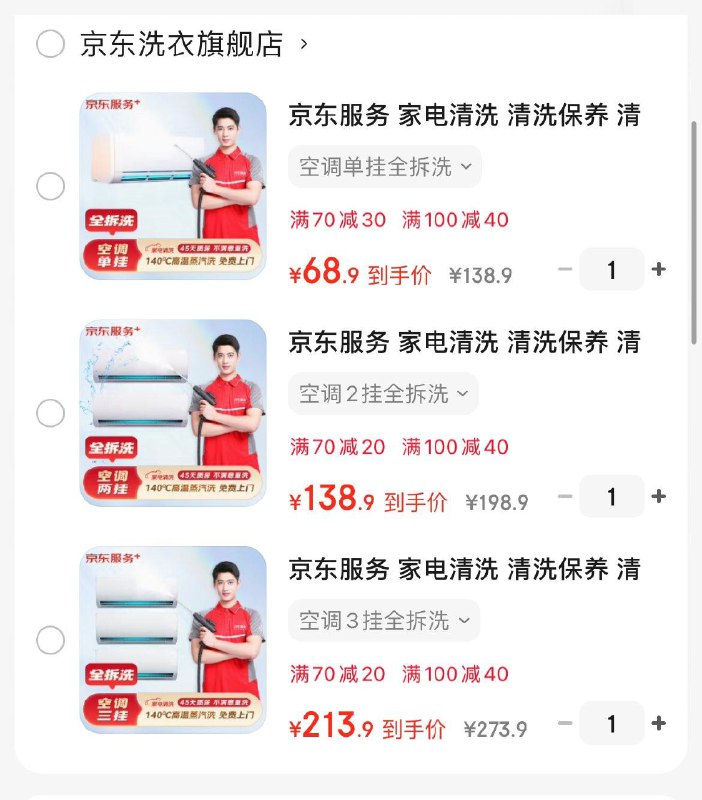Viewport: 702px width, 800px height.
Task: Check the 空调2挂全拆洗 item
Action: pyautogui.click(x=50, y=413)
